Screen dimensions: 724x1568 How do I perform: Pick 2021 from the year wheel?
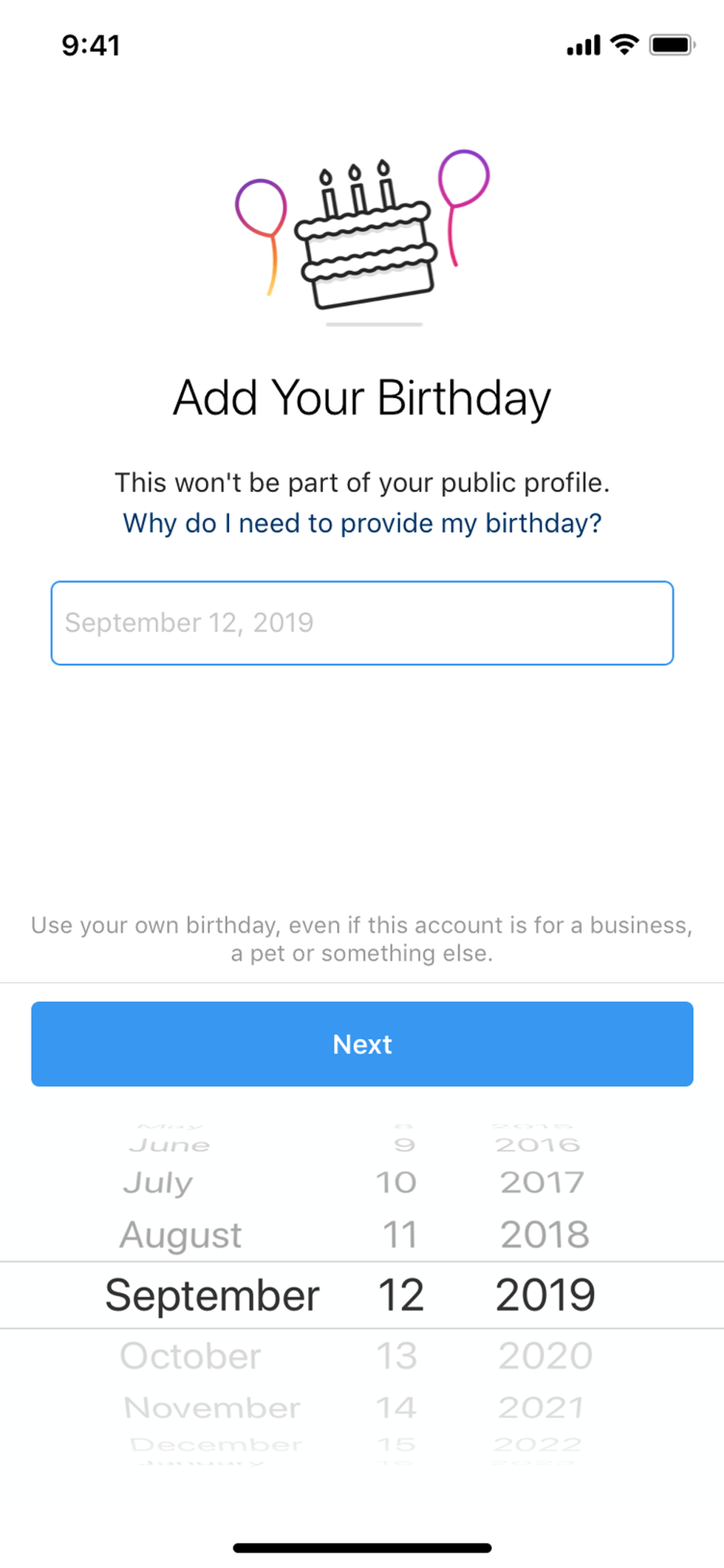542,1408
